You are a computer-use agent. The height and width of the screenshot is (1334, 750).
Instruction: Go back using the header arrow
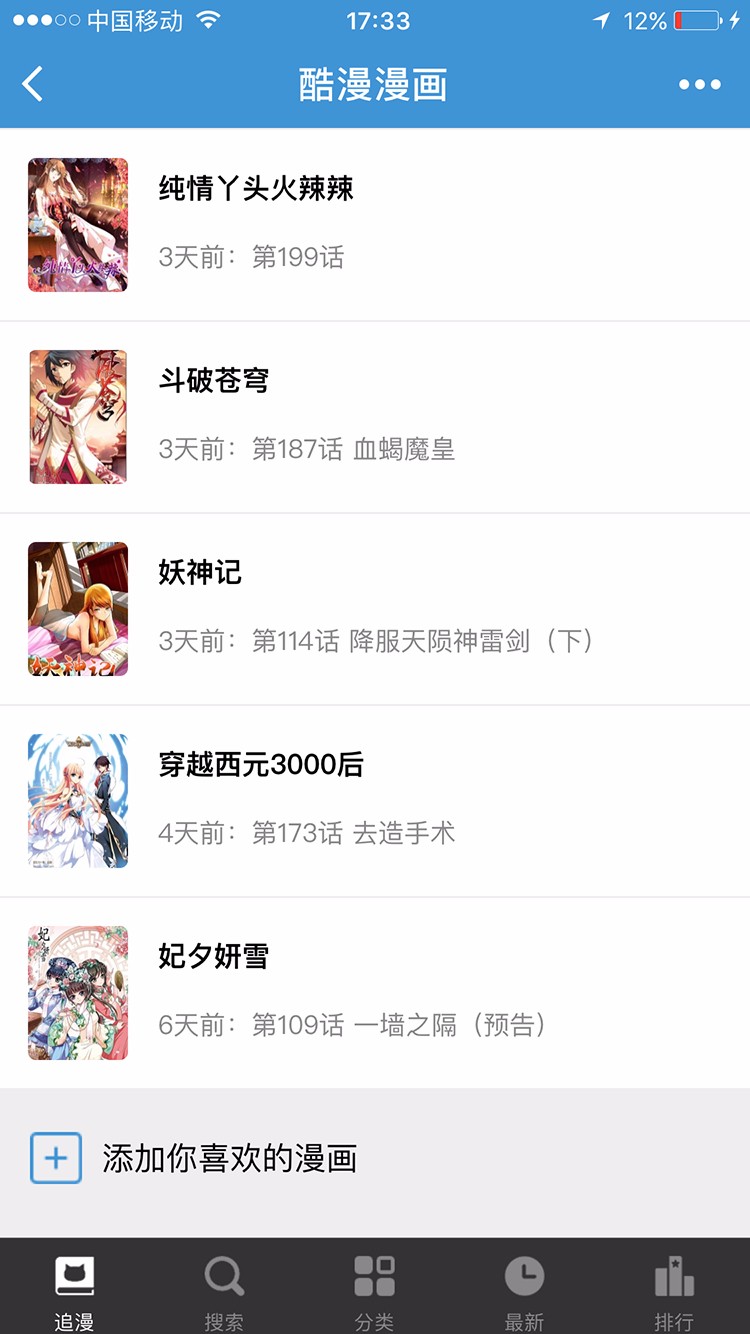[x=33, y=85]
